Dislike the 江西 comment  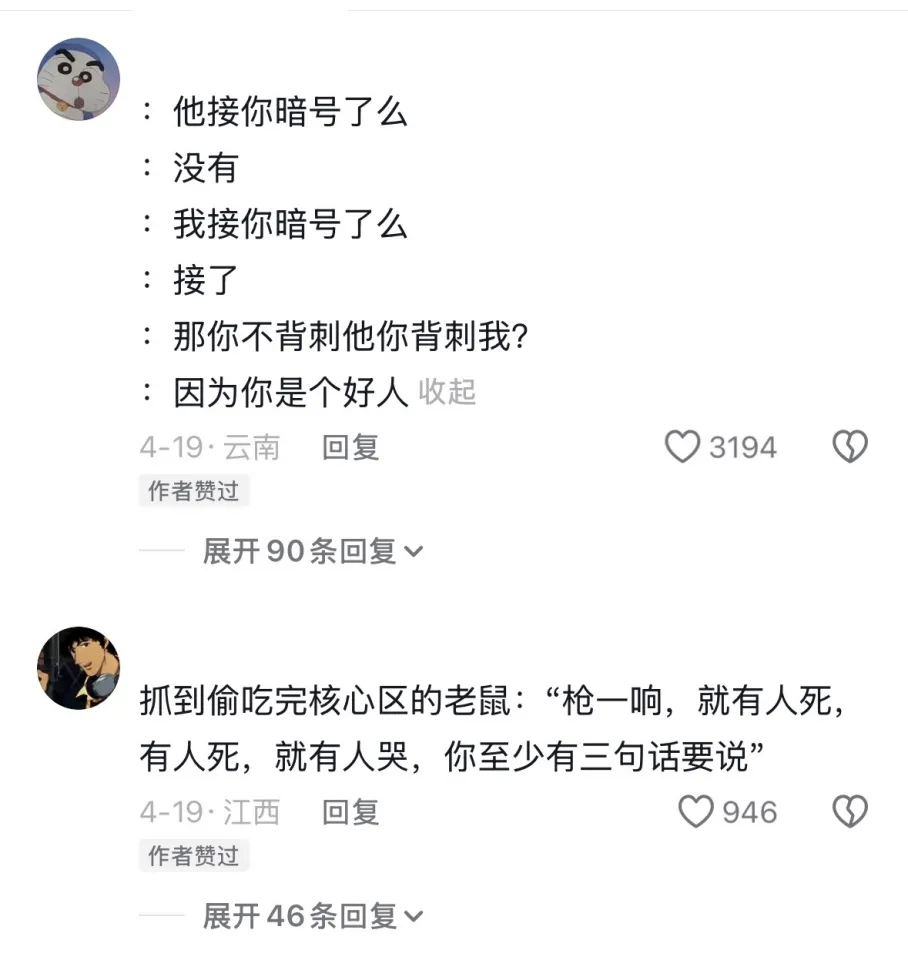[850, 812]
